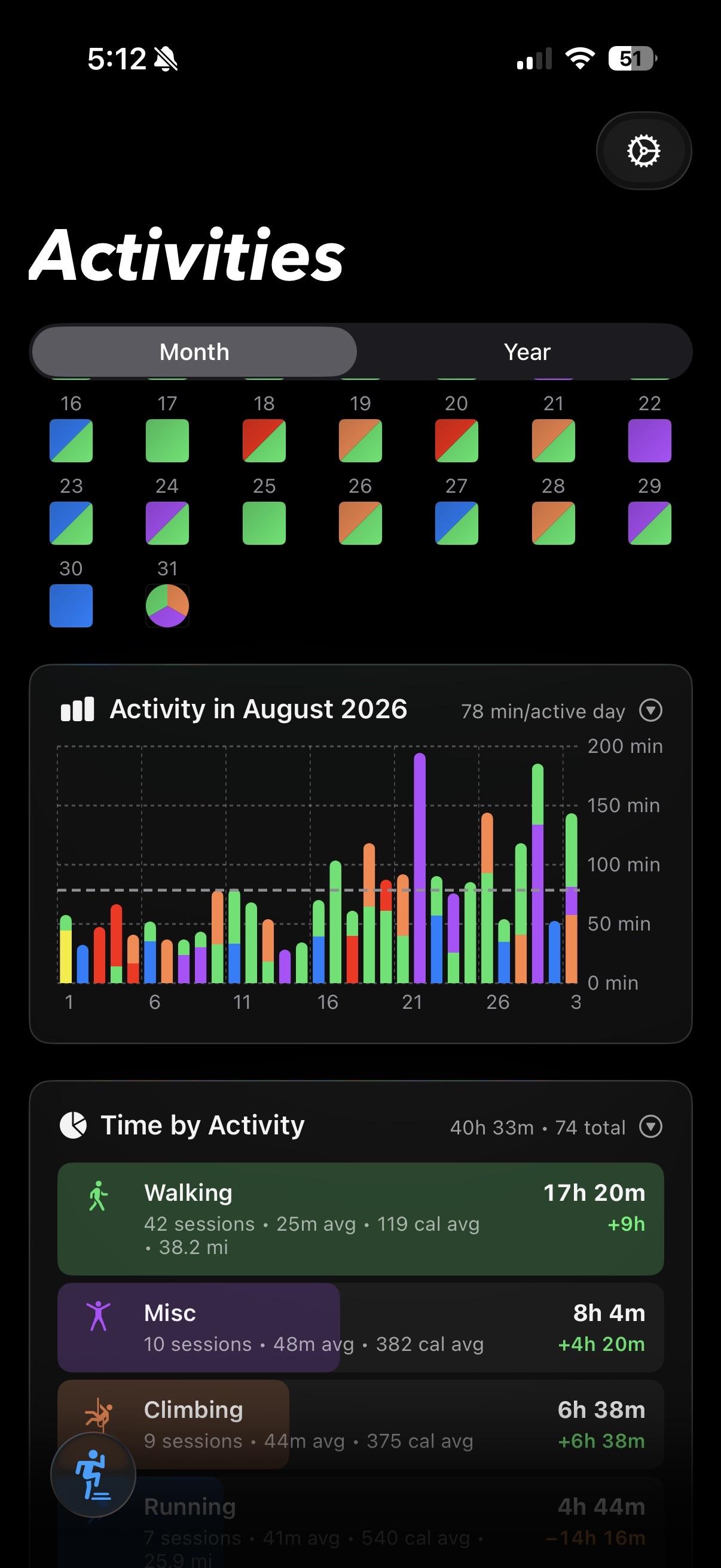Select August 31 activity tile
The height and width of the screenshot is (1568, 721).
(x=167, y=606)
